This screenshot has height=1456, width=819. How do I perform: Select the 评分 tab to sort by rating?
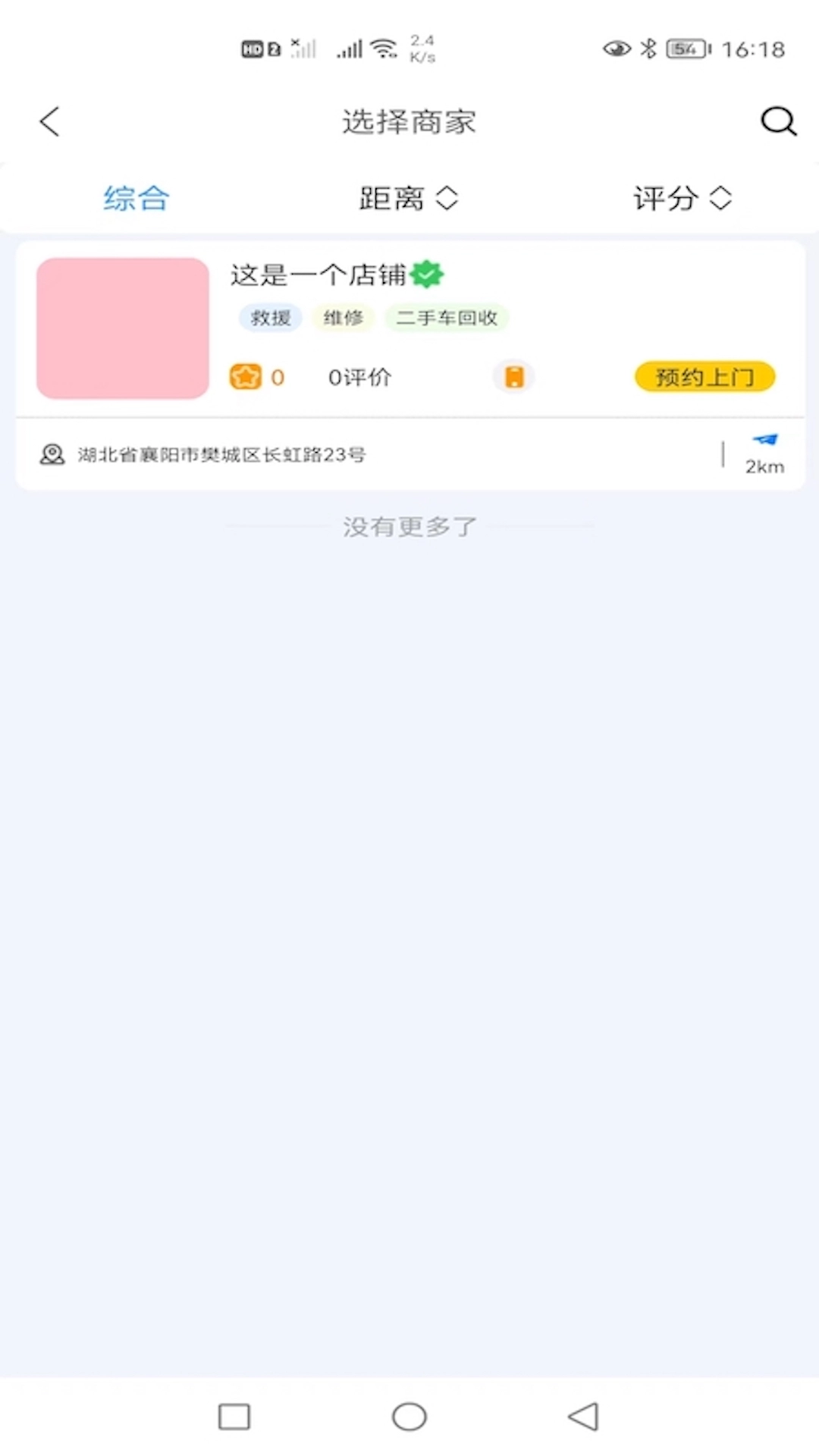(666, 197)
